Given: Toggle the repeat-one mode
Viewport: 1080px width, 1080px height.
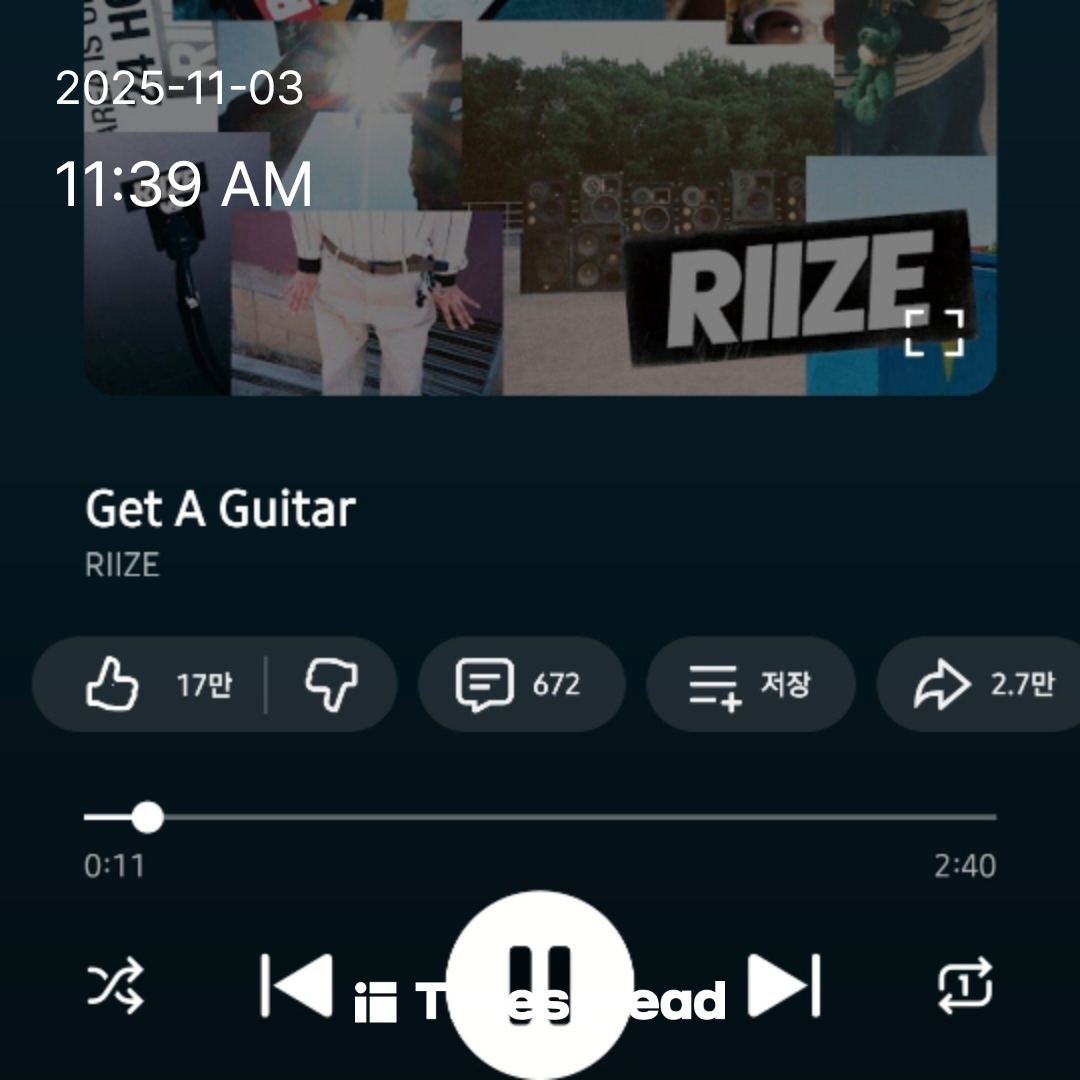Looking at the screenshot, I should [x=964, y=986].
